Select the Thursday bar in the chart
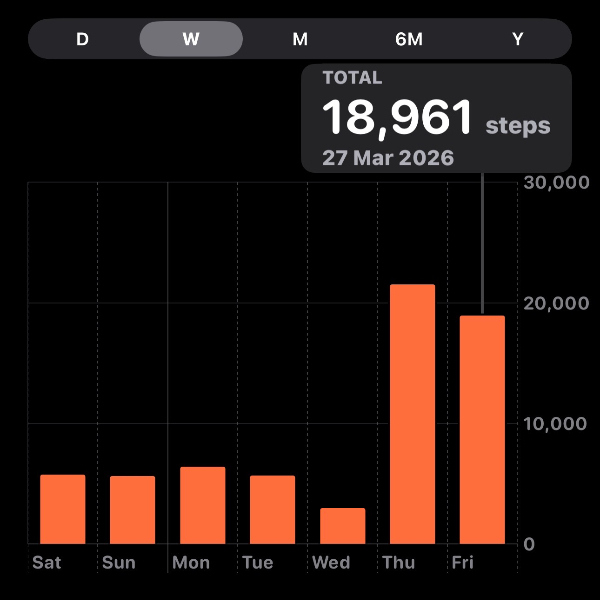 pos(412,414)
